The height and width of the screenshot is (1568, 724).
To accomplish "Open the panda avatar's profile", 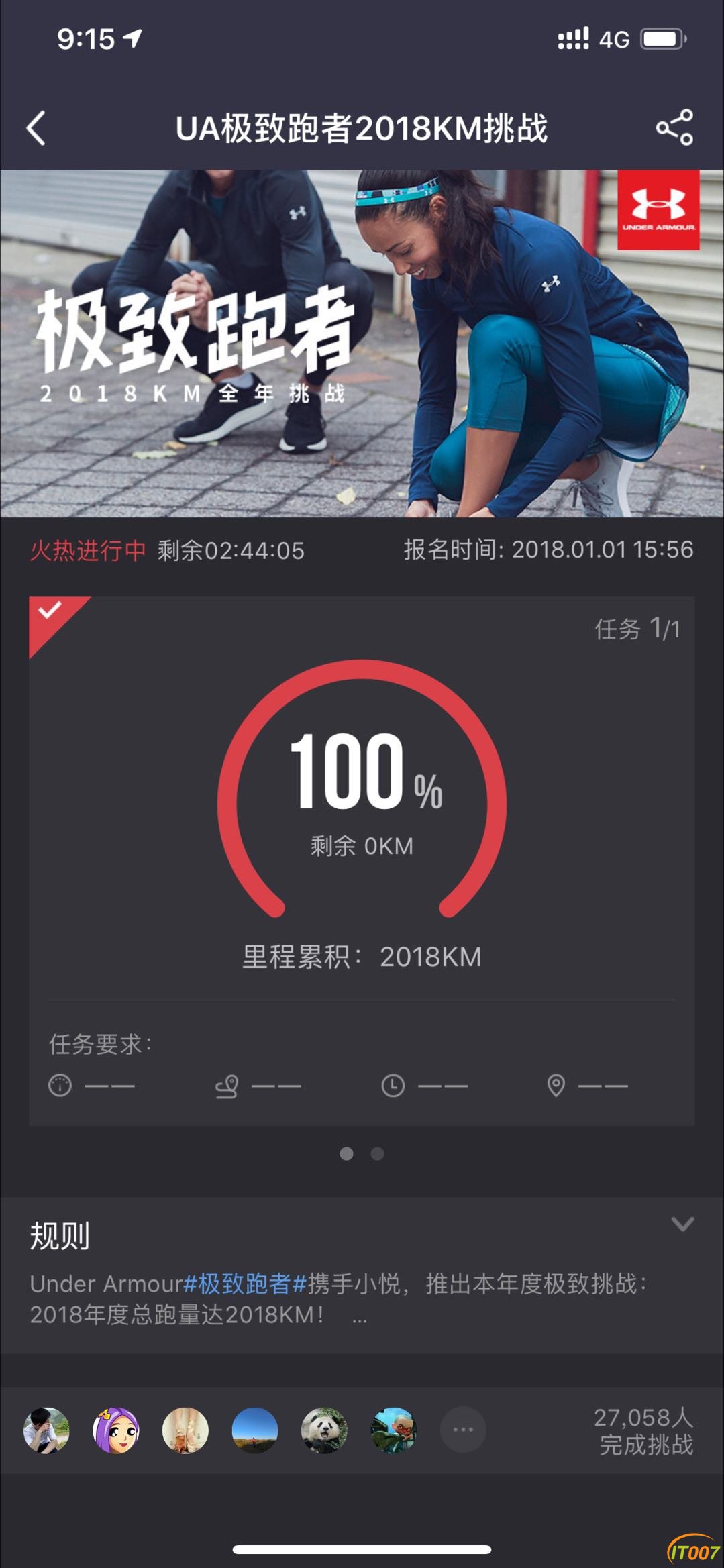I will pos(324,1430).
